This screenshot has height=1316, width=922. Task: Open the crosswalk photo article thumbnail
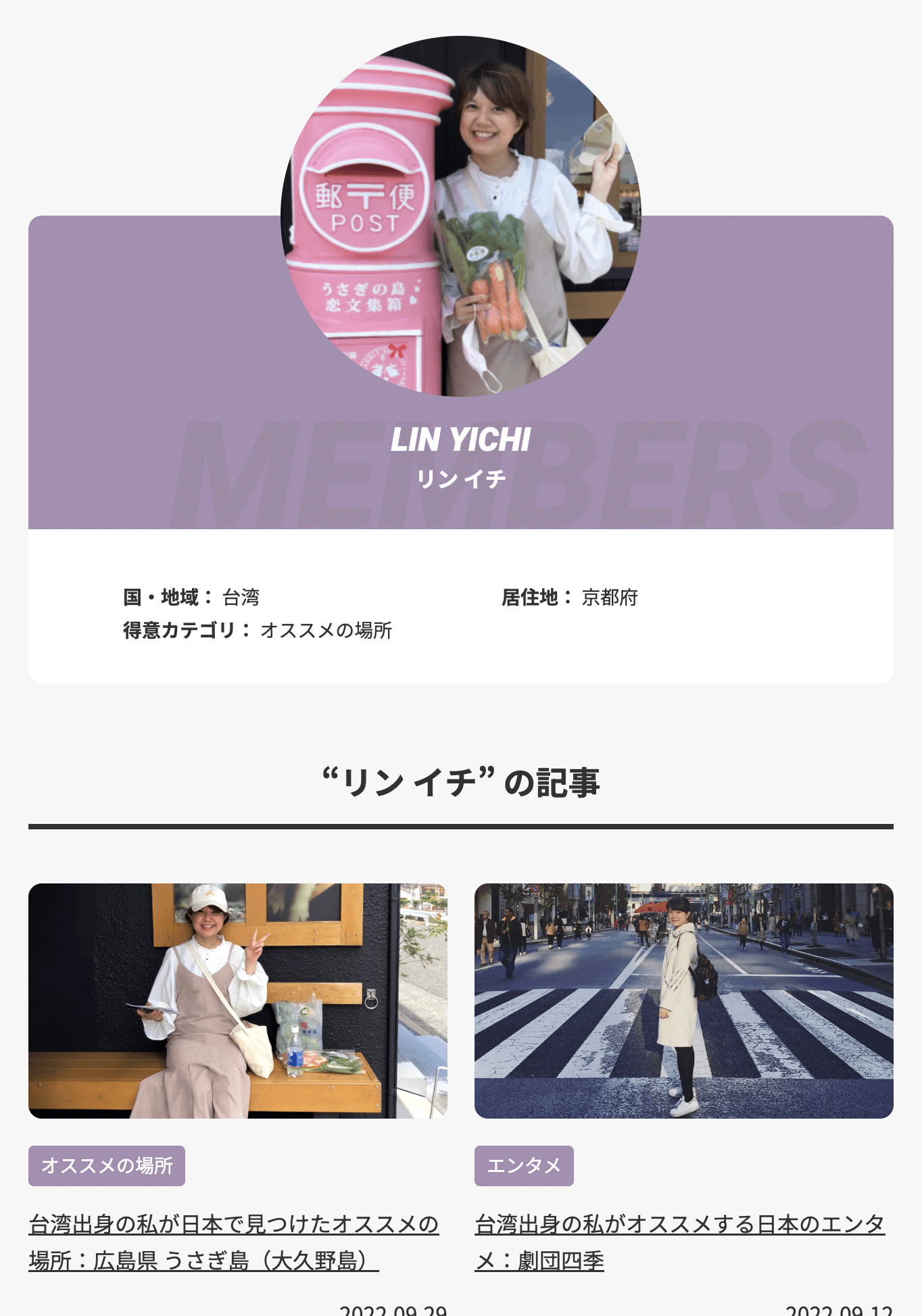(683, 1000)
